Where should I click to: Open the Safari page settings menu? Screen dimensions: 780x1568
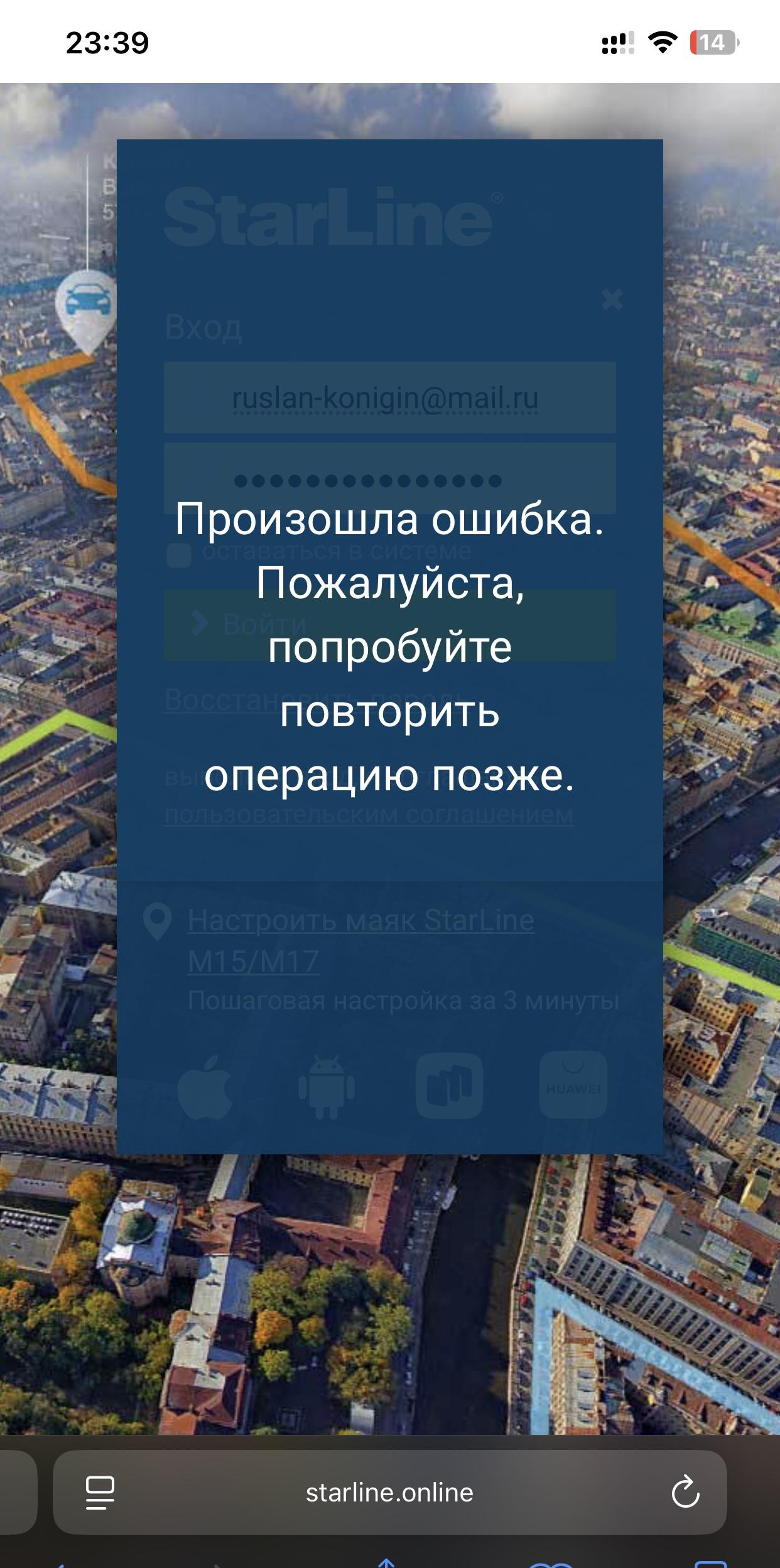point(100,1492)
